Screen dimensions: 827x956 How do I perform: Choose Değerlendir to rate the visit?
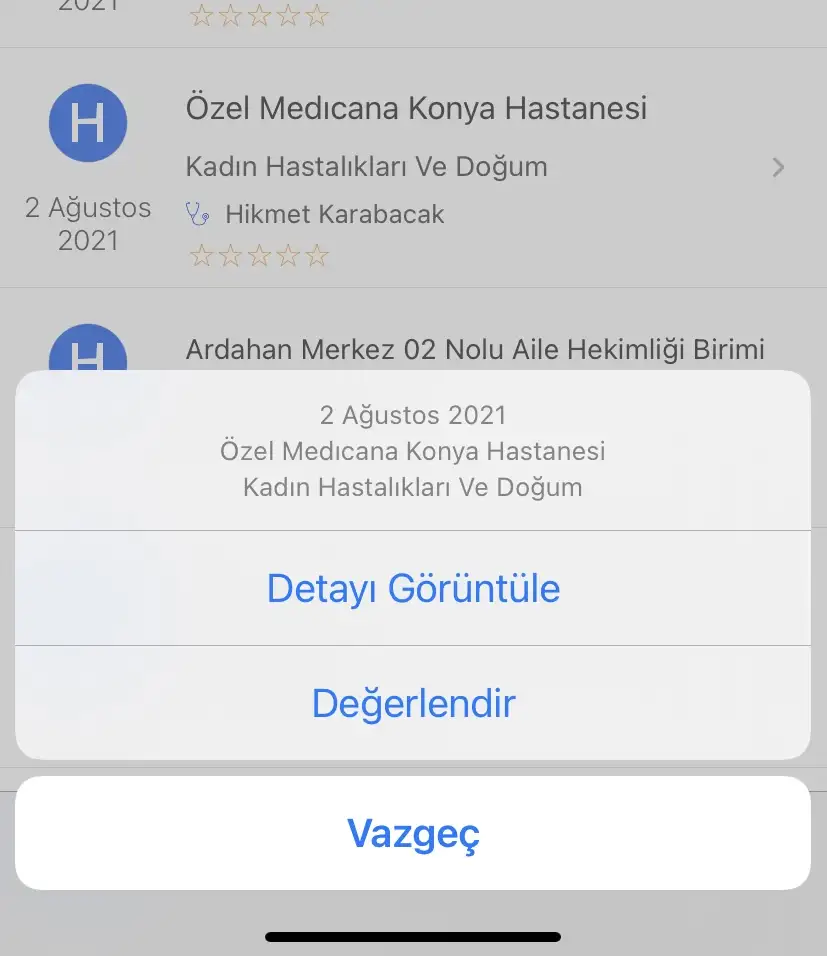click(413, 703)
